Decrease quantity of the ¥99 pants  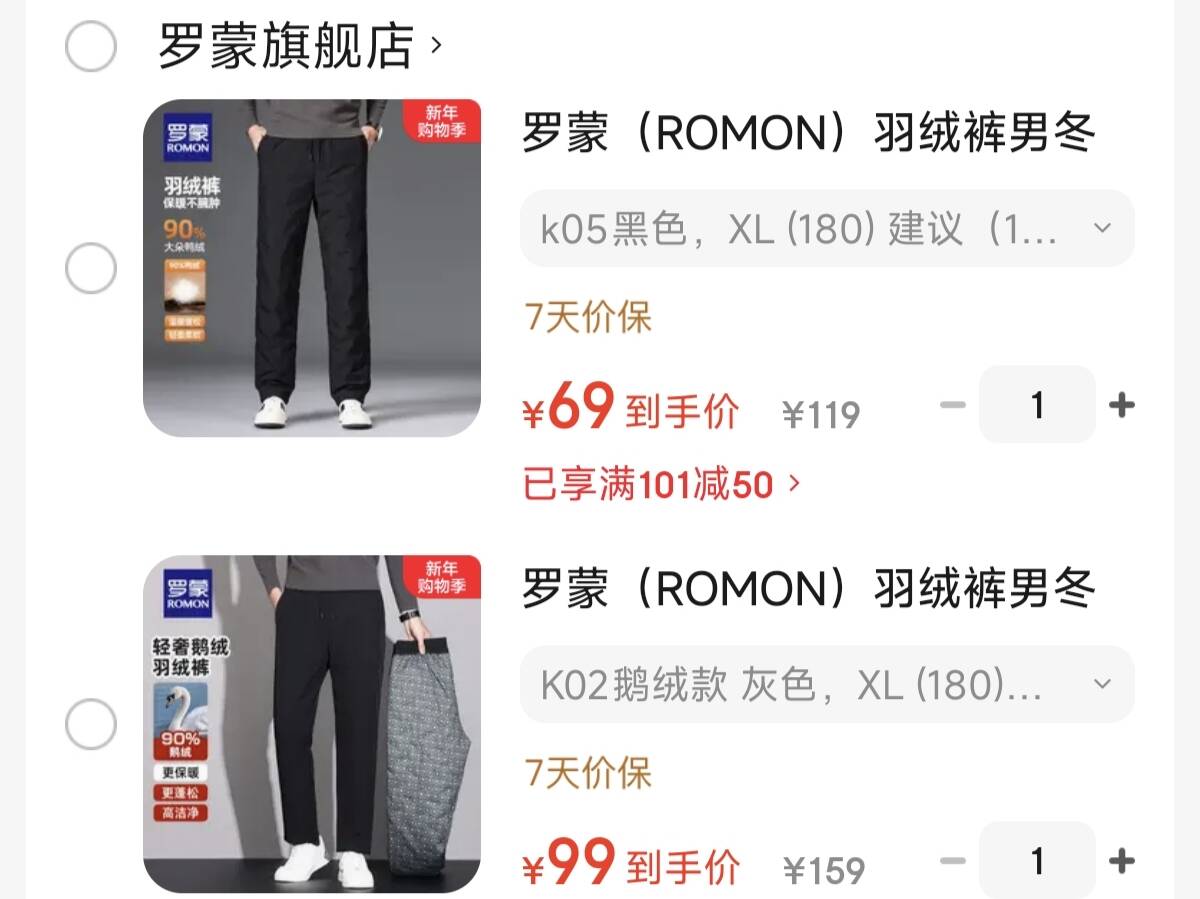(x=953, y=861)
